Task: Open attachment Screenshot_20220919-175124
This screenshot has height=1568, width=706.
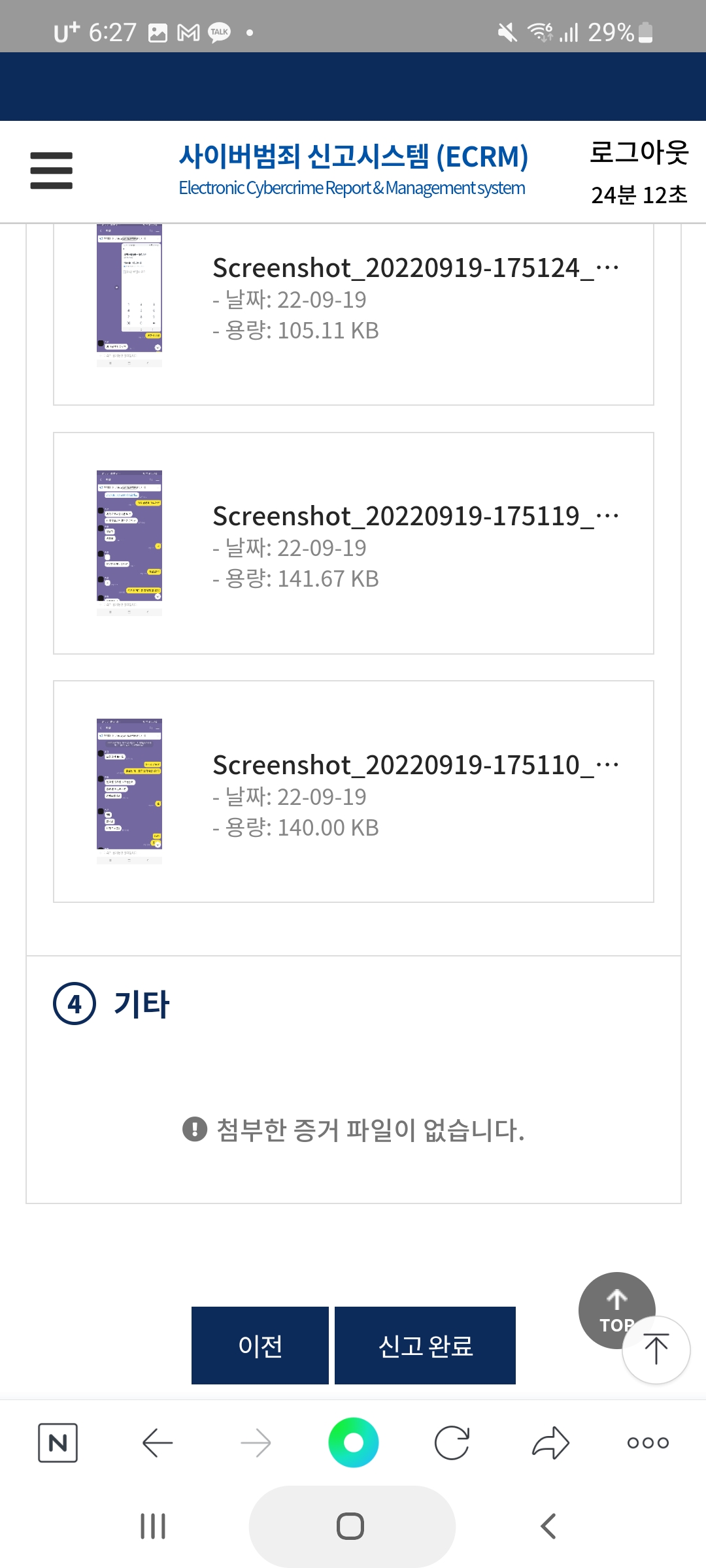Action: pyautogui.click(x=415, y=269)
